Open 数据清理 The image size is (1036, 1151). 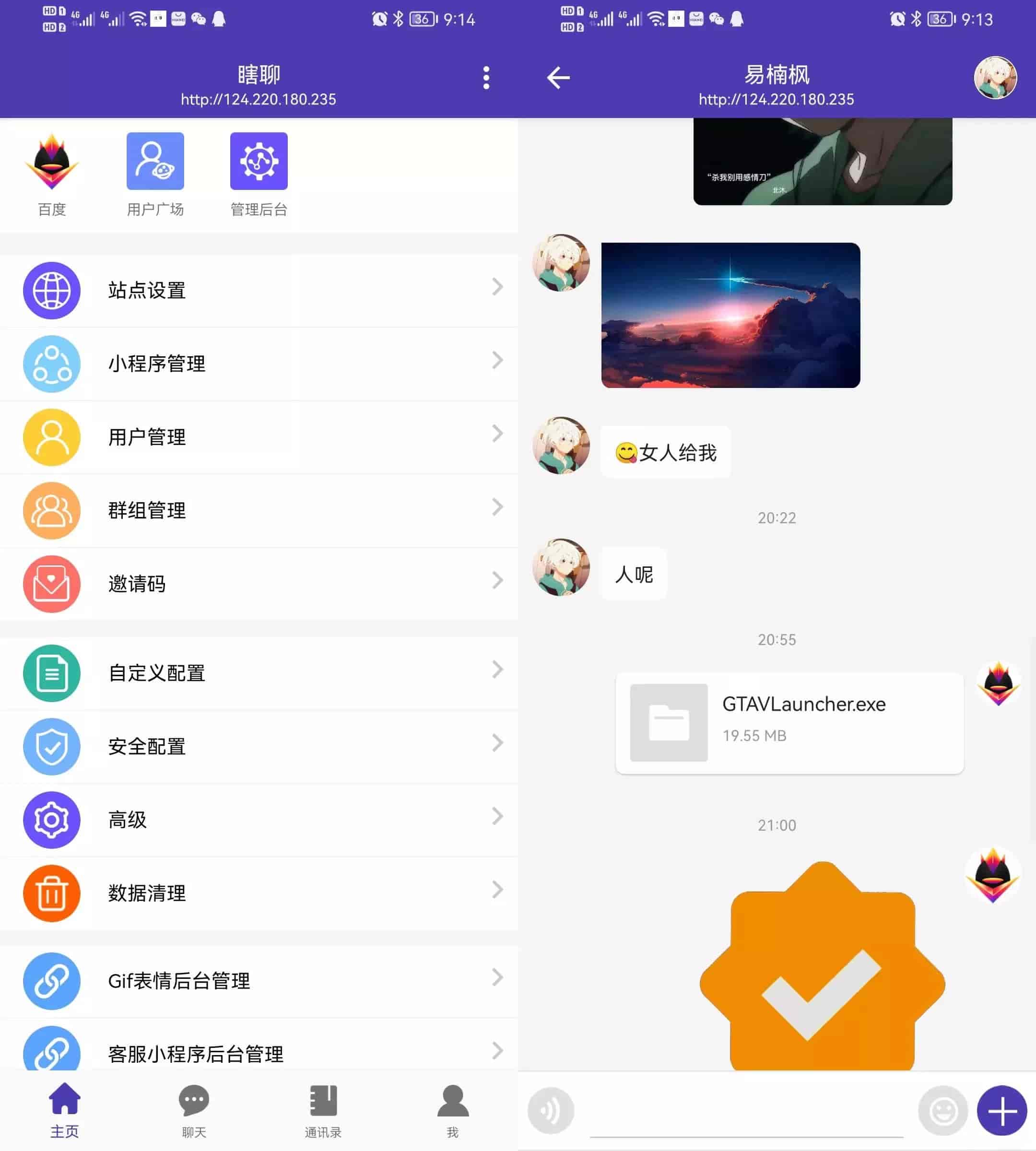pyautogui.click(x=259, y=893)
